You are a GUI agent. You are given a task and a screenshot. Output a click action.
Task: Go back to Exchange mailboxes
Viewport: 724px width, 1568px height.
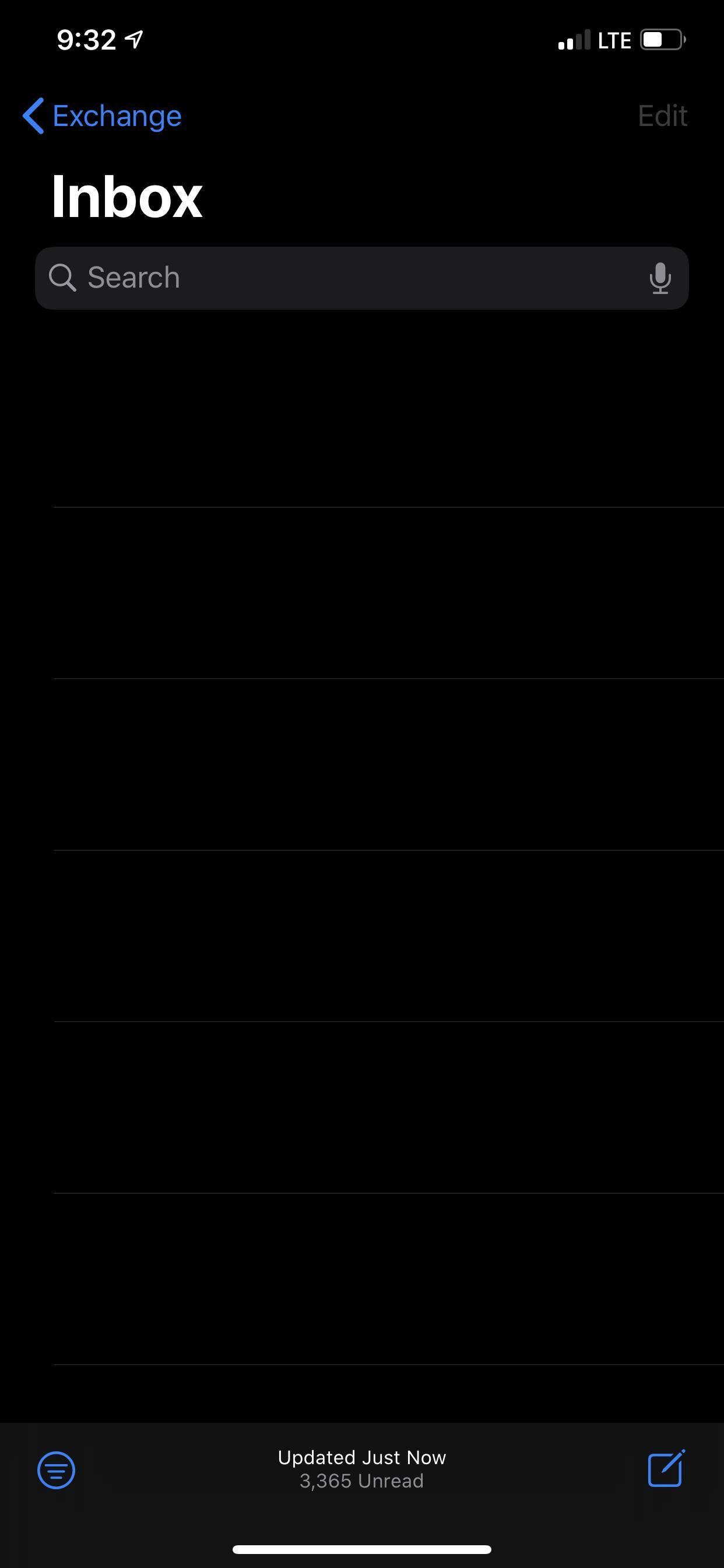click(102, 116)
